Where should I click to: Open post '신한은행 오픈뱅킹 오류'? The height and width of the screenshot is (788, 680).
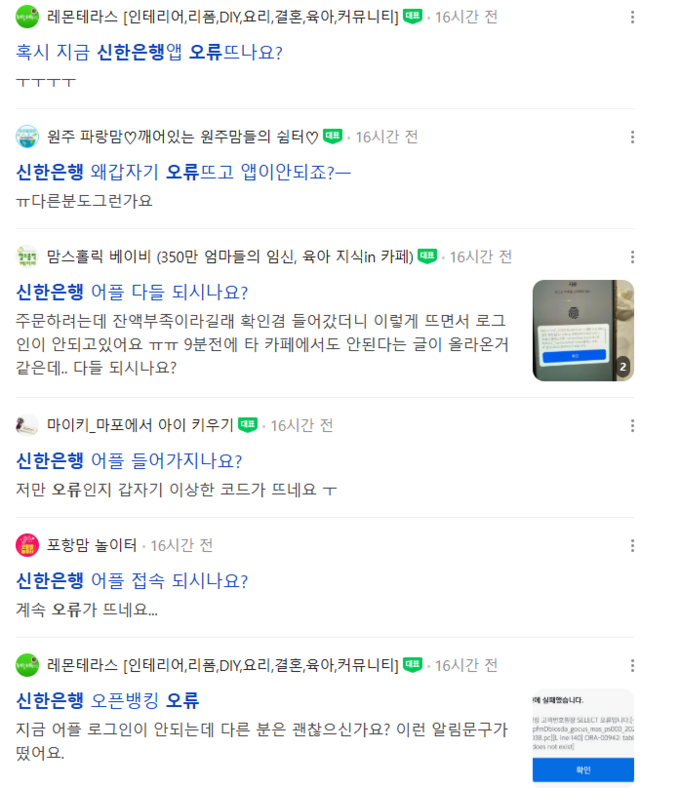108,700
